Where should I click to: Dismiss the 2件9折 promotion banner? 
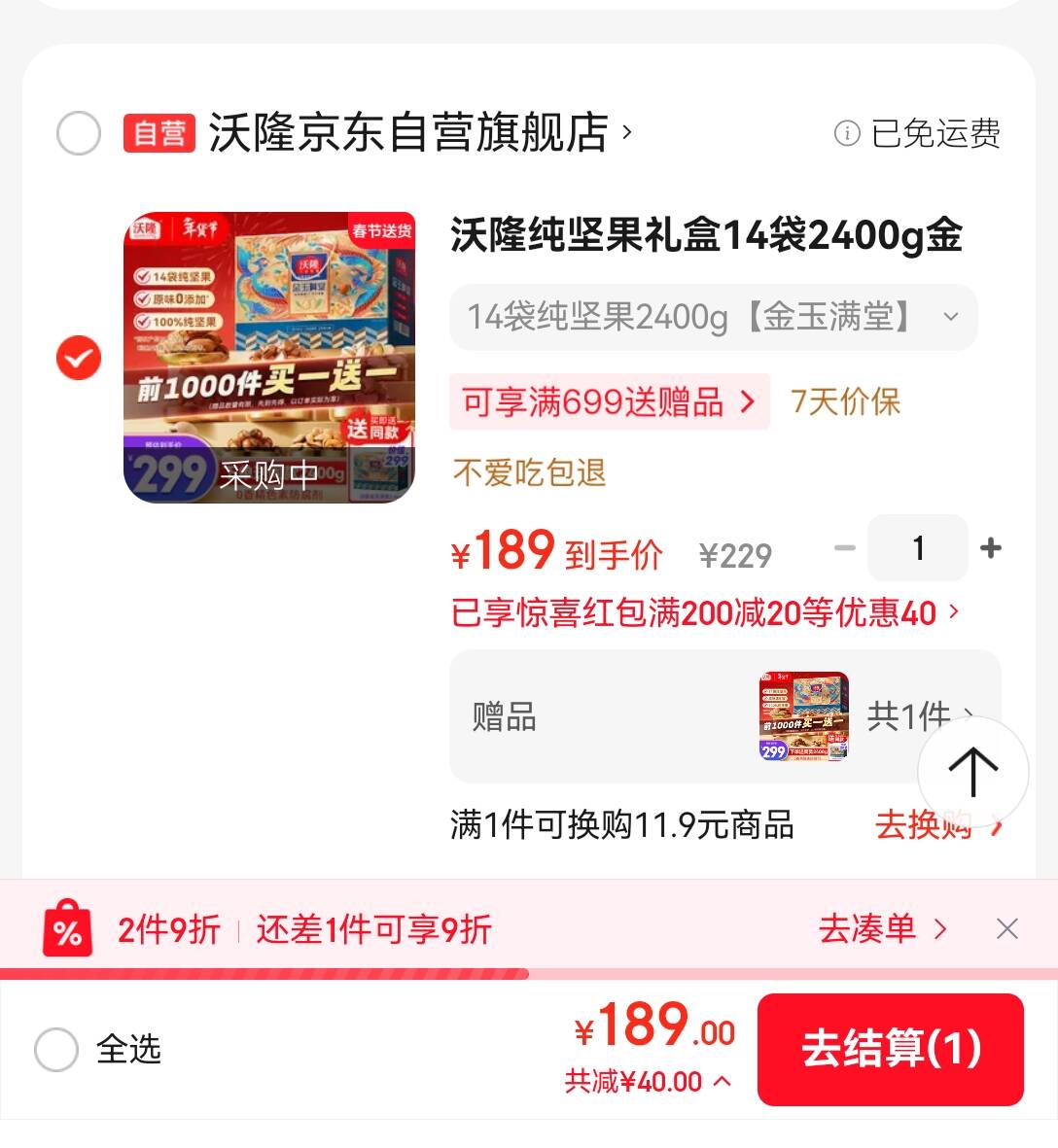point(1007,929)
